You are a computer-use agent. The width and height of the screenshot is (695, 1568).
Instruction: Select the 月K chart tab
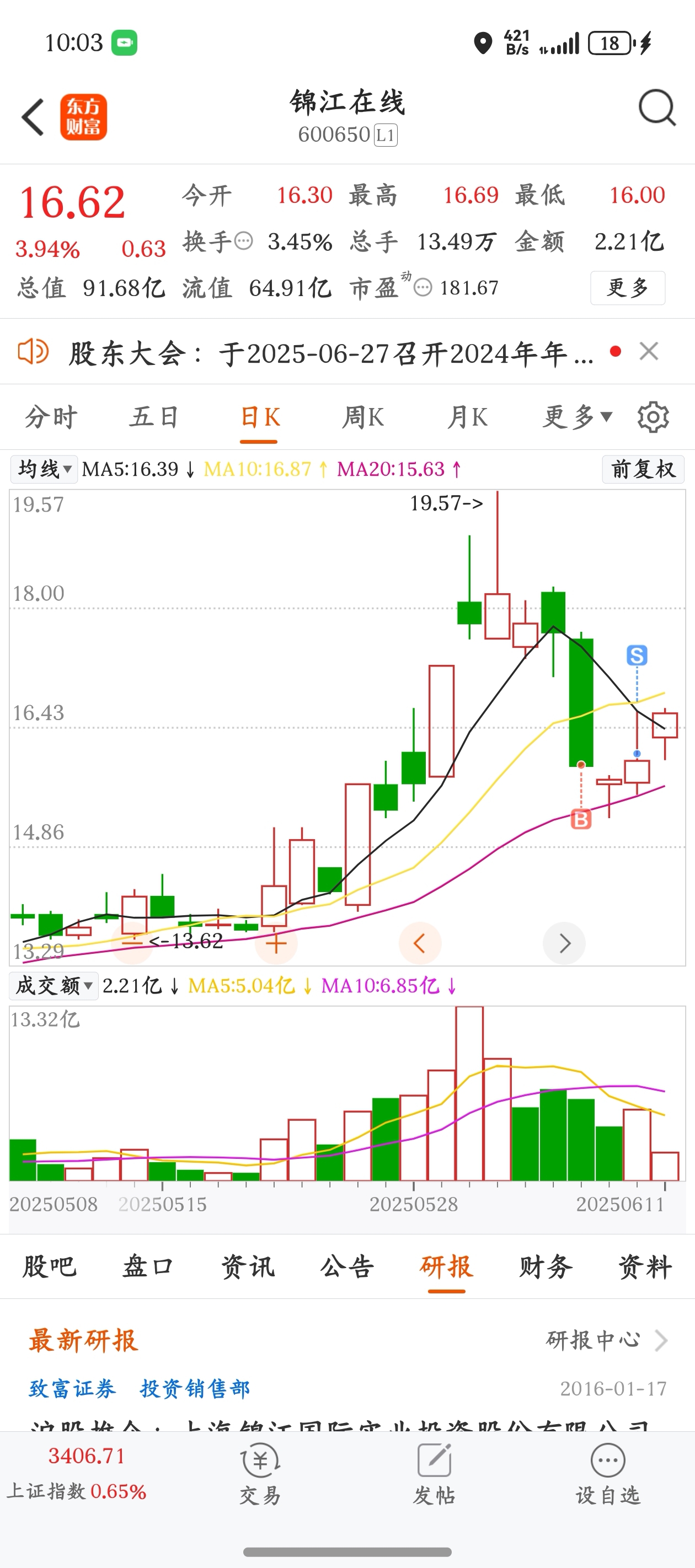[467, 417]
